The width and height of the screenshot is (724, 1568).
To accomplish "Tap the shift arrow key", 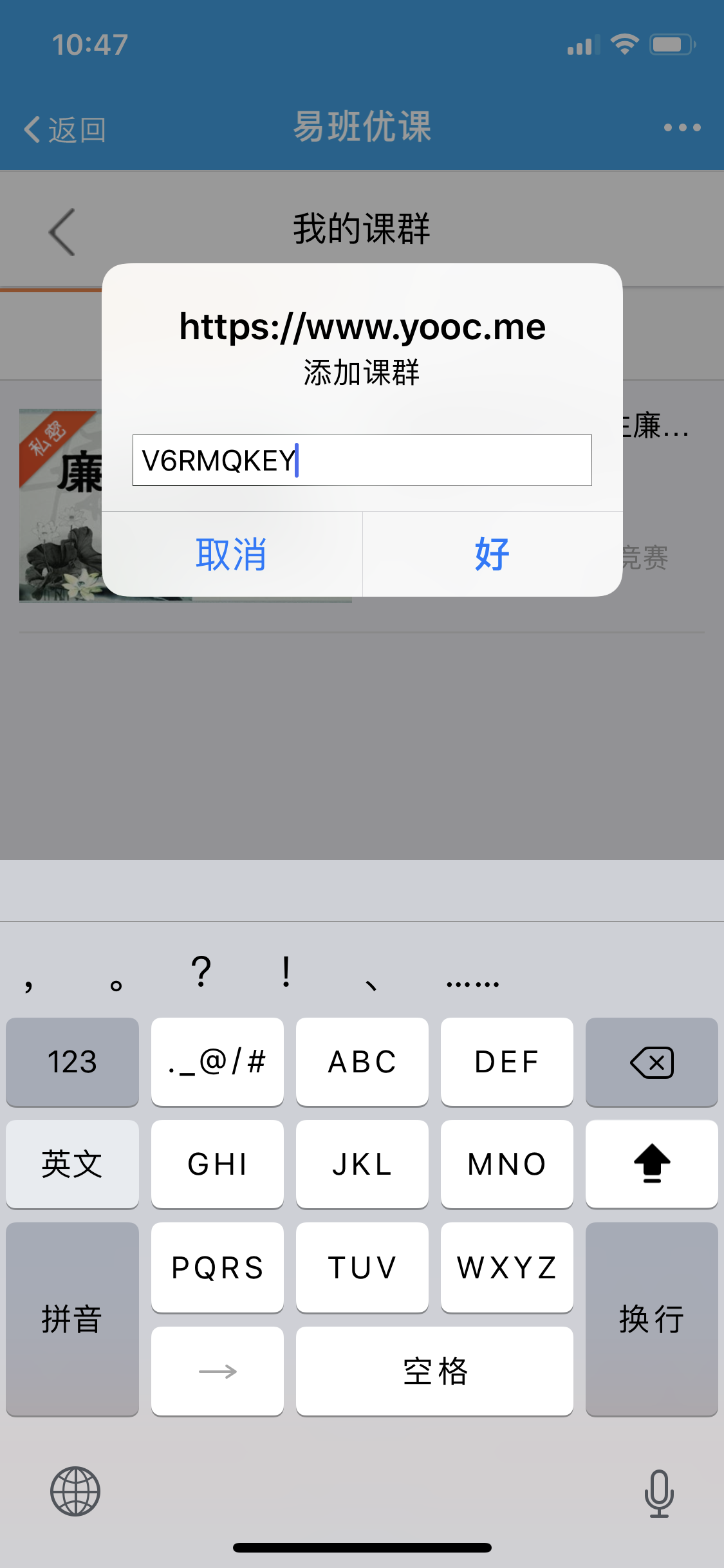I will [651, 1164].
